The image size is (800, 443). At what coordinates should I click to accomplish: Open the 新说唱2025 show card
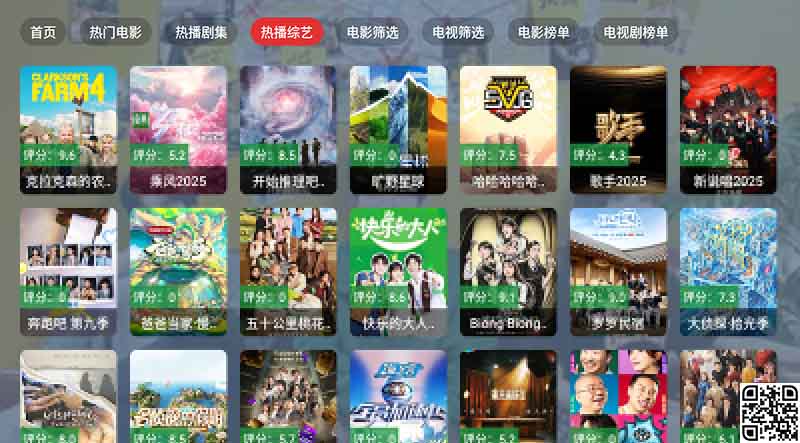pos(728,129)
